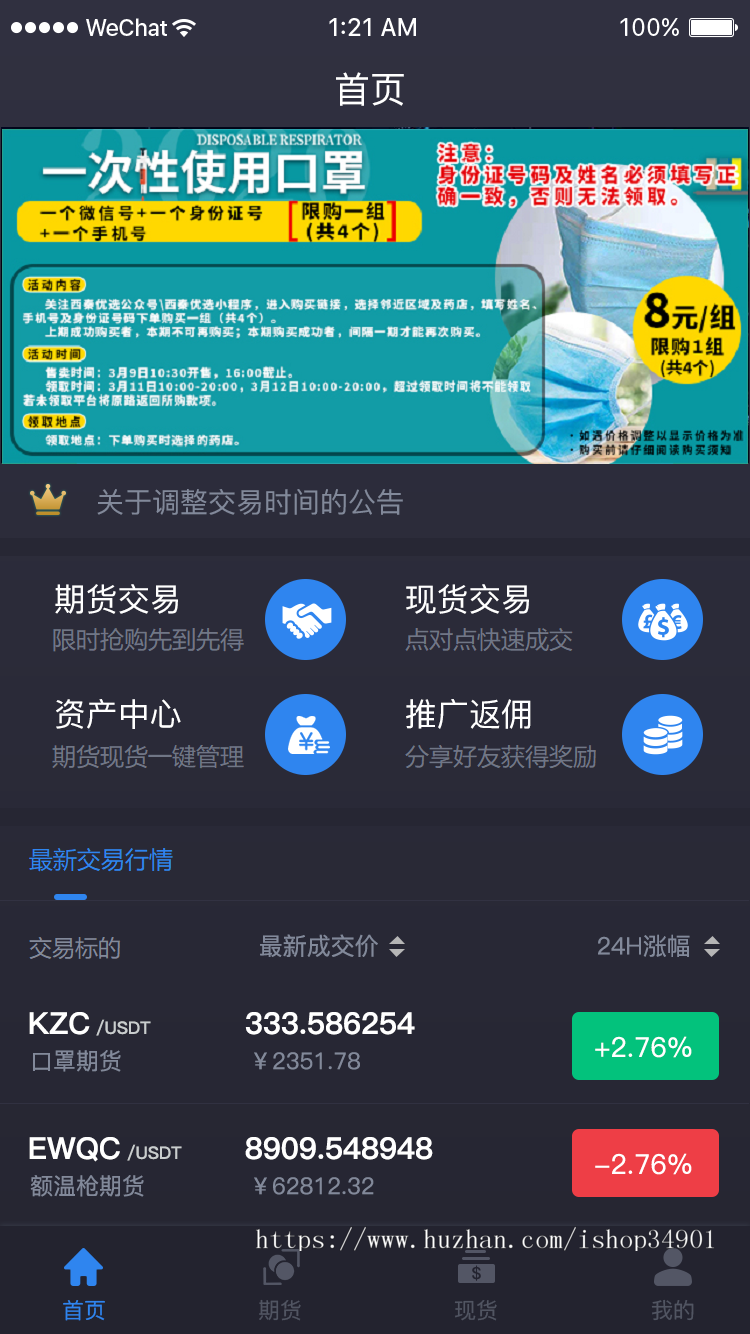The width and height of the screenshot is (750, 1334).
Task: Select the 现货 spot dollar icon in bottom bar
Action: (x=476, y=1271)
